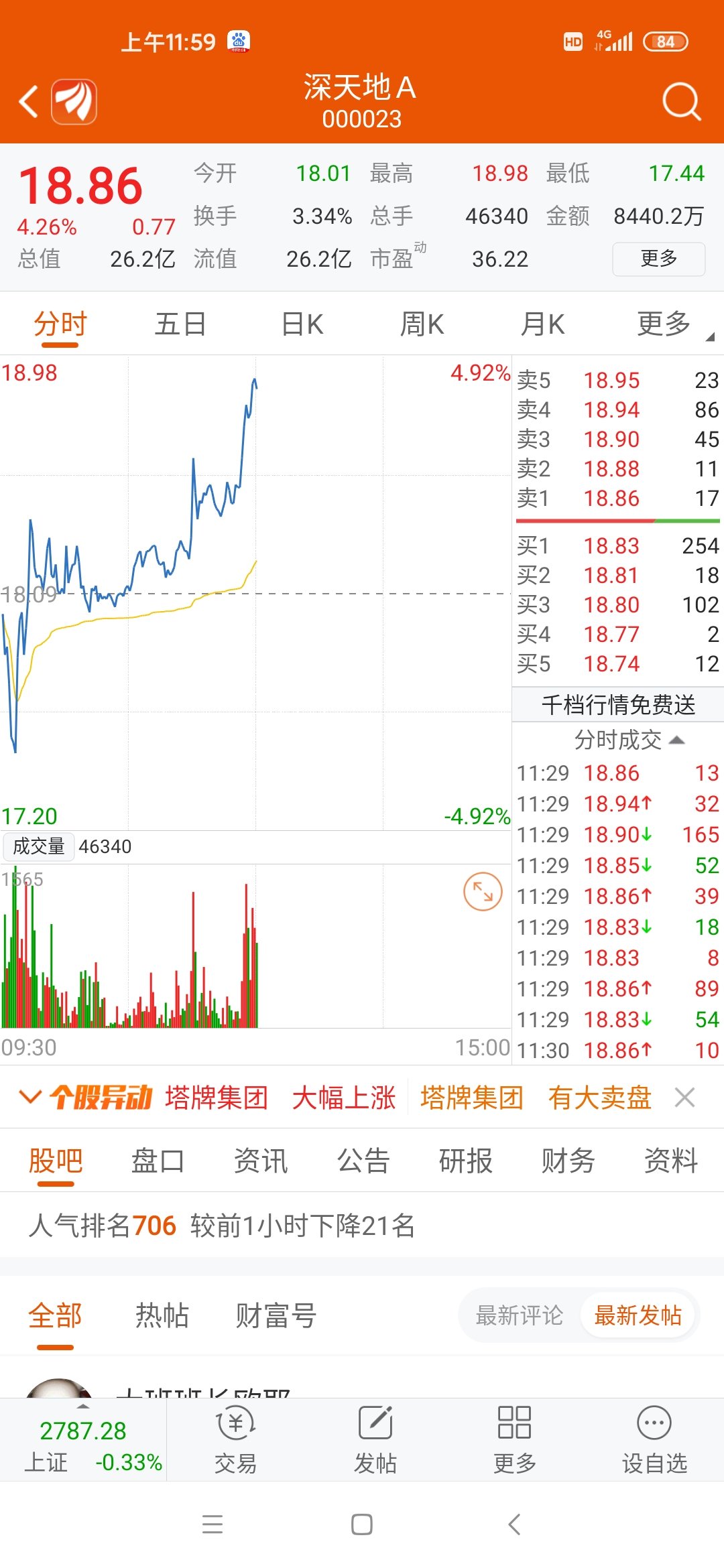The image size is (724, 1568).
Task: Show 热帖 posts
Action: click(162, 1315)
